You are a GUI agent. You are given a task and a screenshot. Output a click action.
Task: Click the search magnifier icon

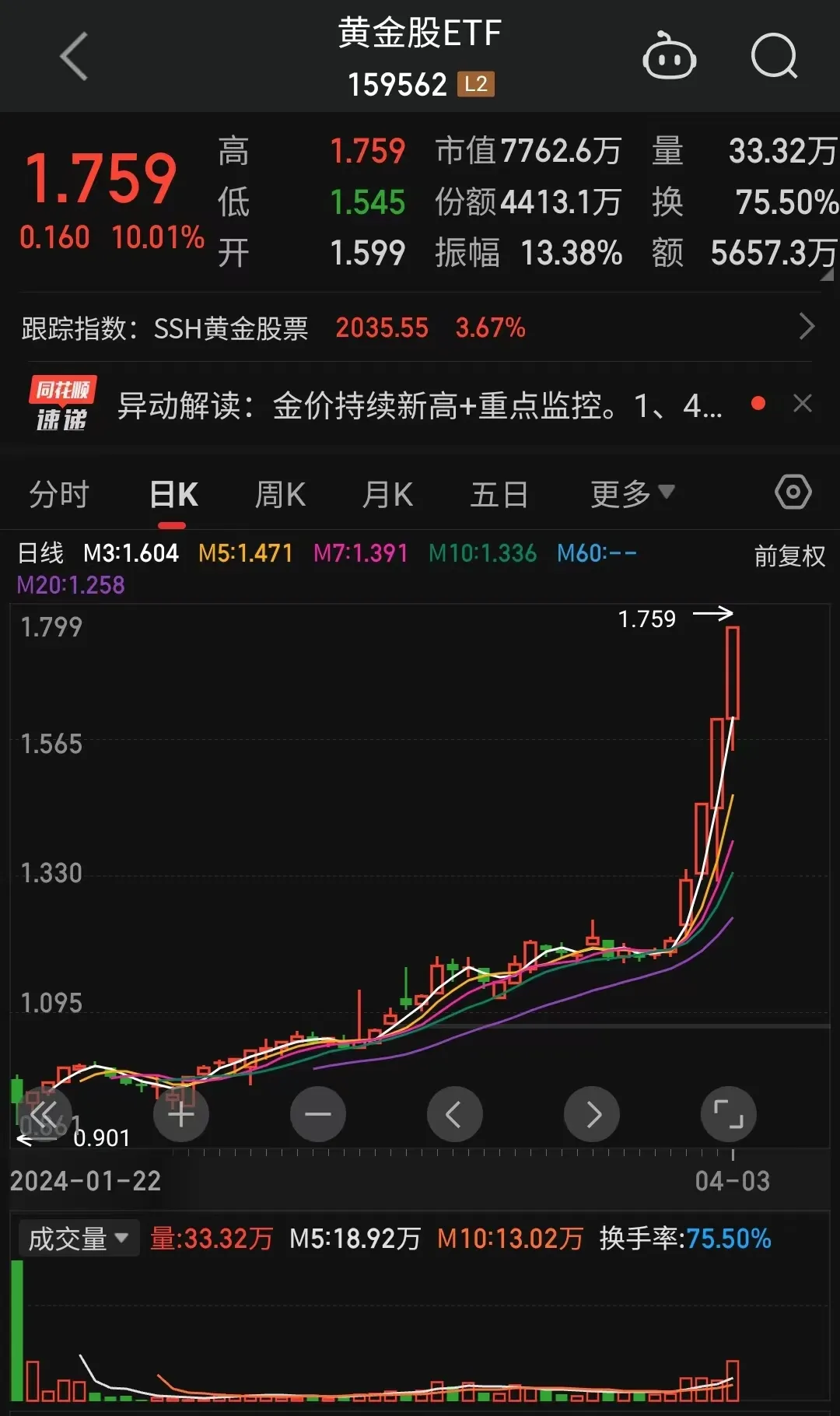(774, 56)
